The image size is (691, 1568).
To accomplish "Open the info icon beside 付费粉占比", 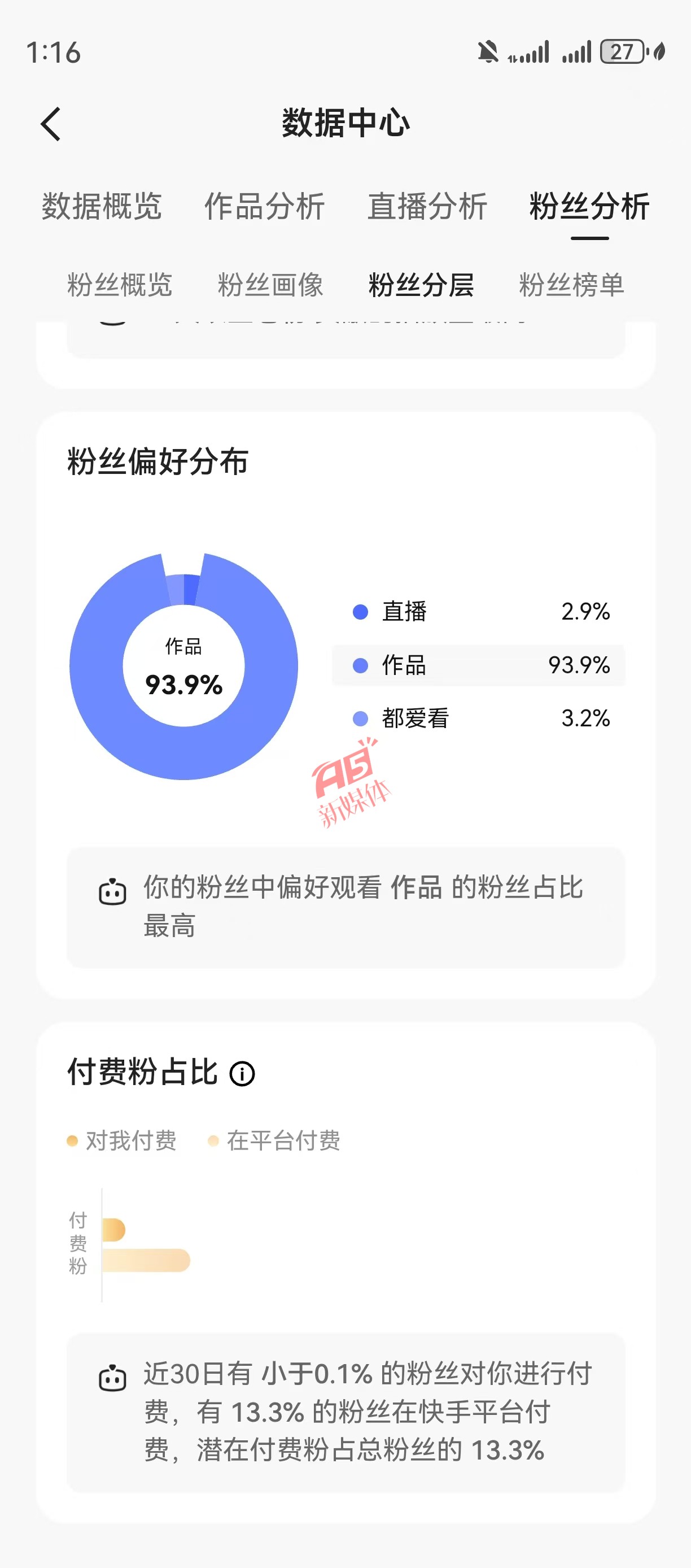I will click(242, 1074).
